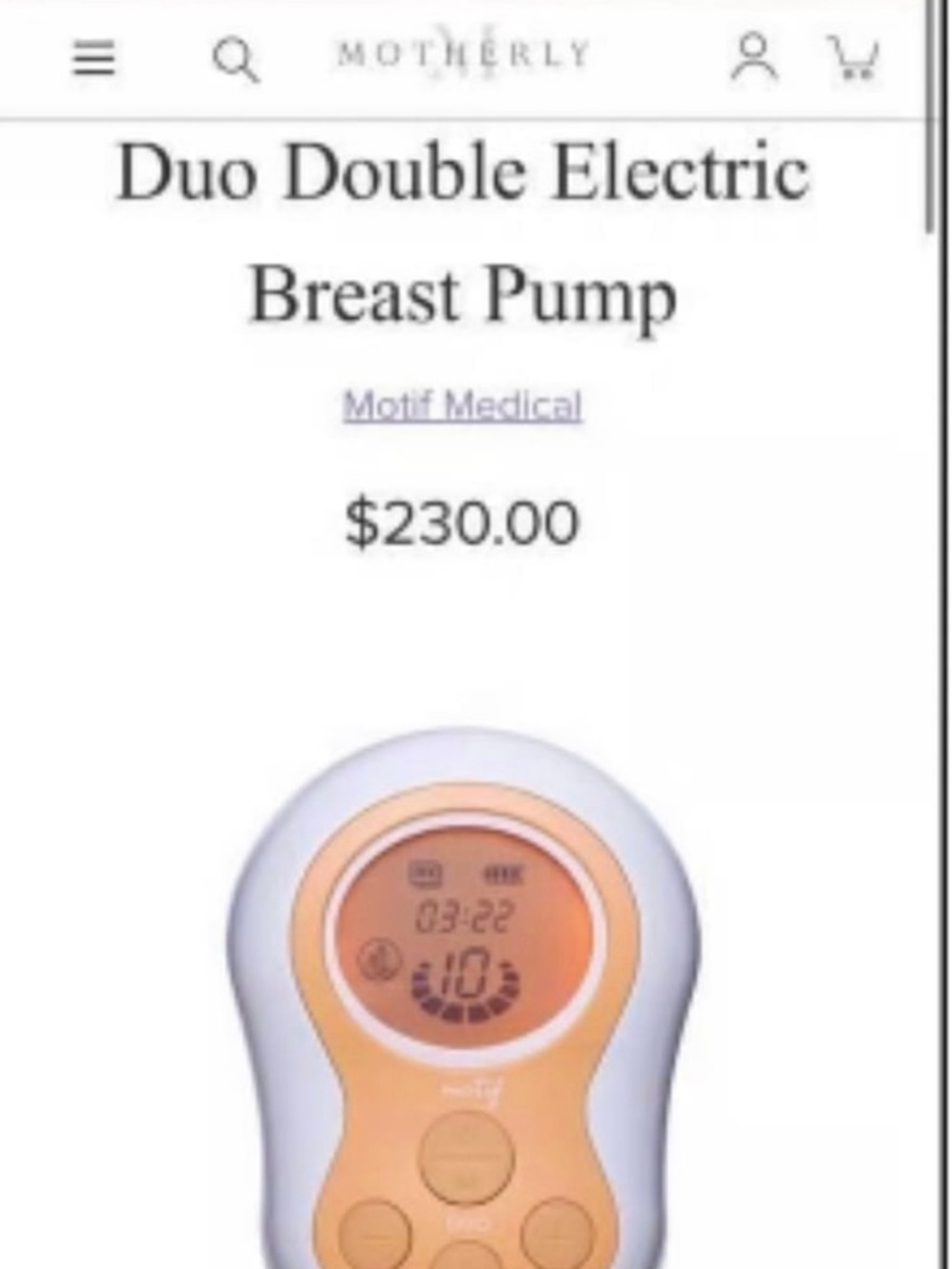Click the magnifying glass to start searching
Screen dimensions: 952x1269
click(x=235, y=58)
